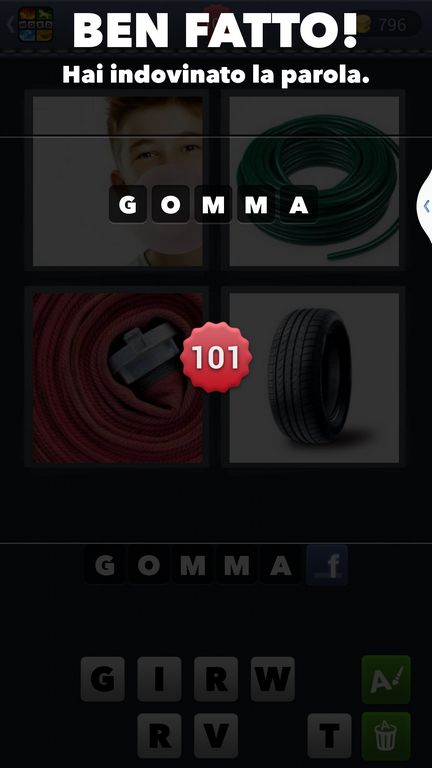Enlarge the boy blowing bubble gum picture
432x768 pixels.
pyautogui.click(x=118, y=181)
